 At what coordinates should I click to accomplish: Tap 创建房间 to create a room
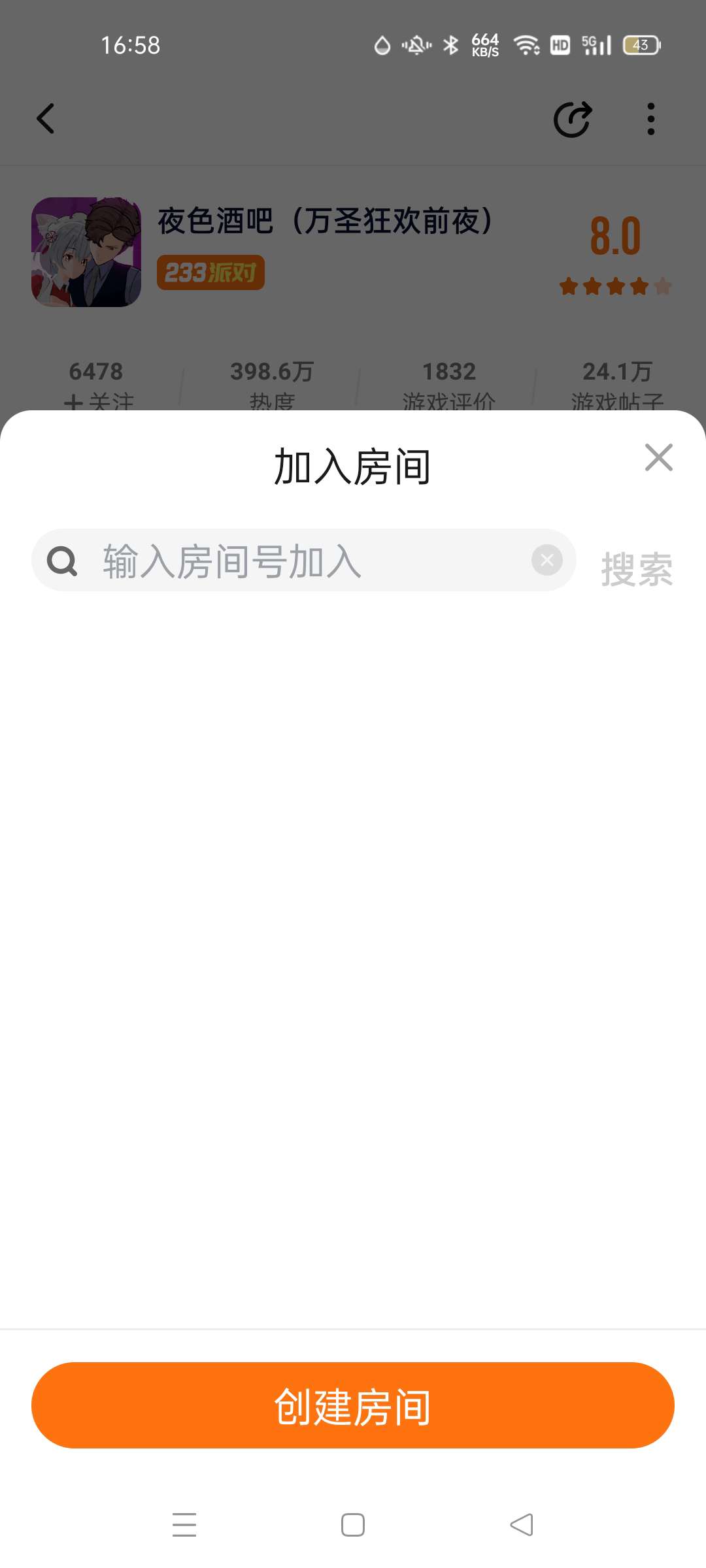(x=353, y=1405)
